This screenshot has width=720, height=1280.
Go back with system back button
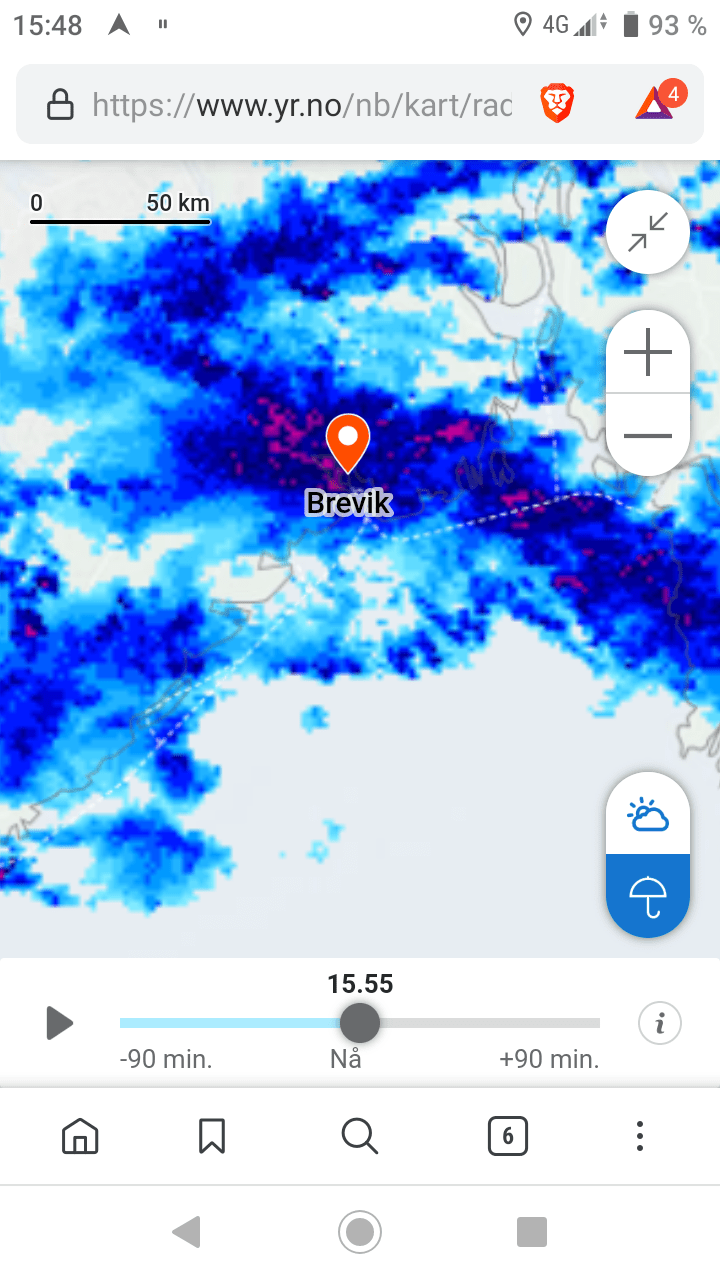pos(187,1232)
